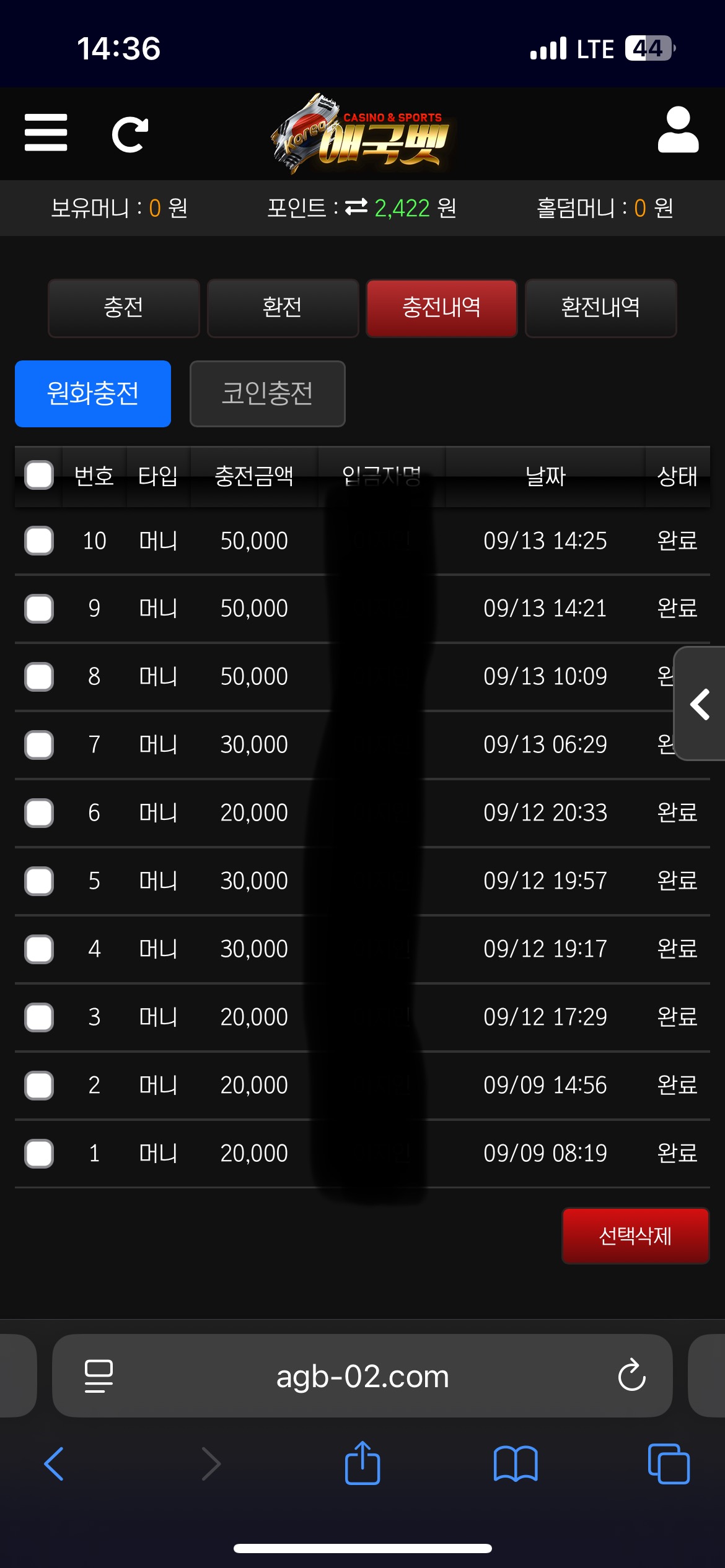This screenshot has width=725, height=1568.
Task: Collapse the panel using the right-edge chevron
Action: pos(701,705)
